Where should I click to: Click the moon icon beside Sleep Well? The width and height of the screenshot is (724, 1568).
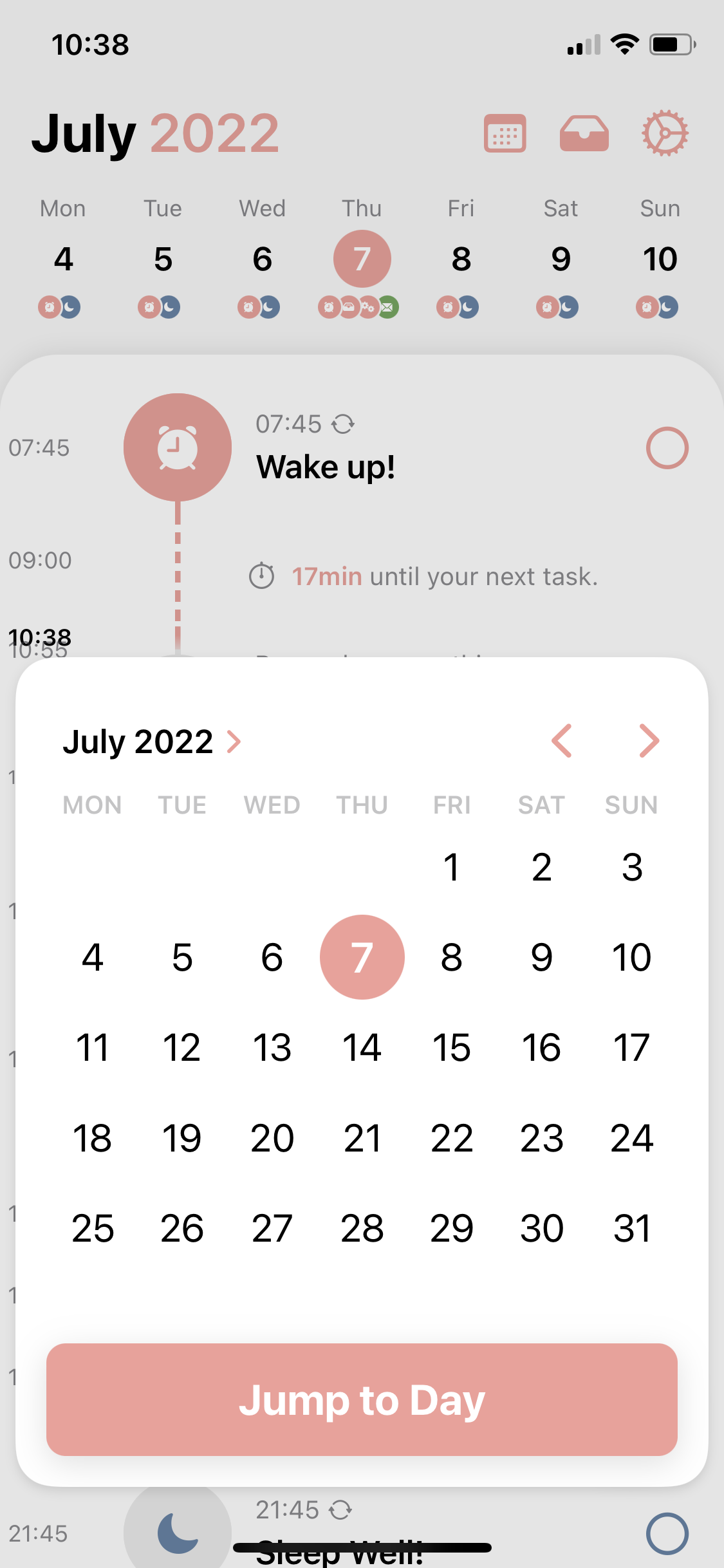pyautogui.click(x=177, y=1532)
